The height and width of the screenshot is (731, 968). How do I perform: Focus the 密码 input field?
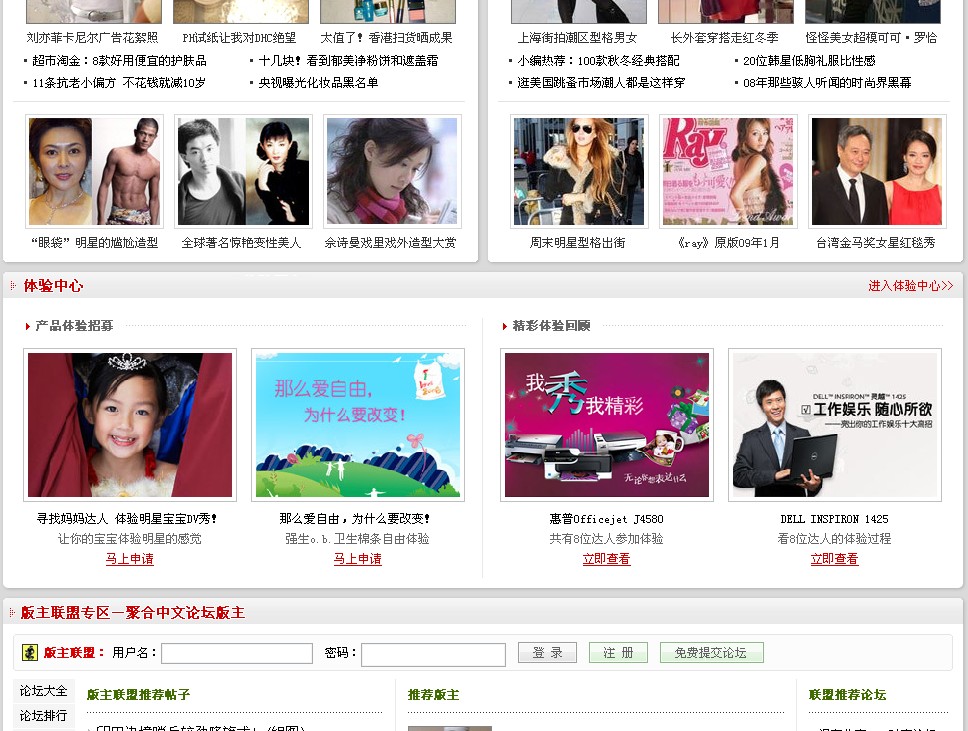[x=433, y=654]
